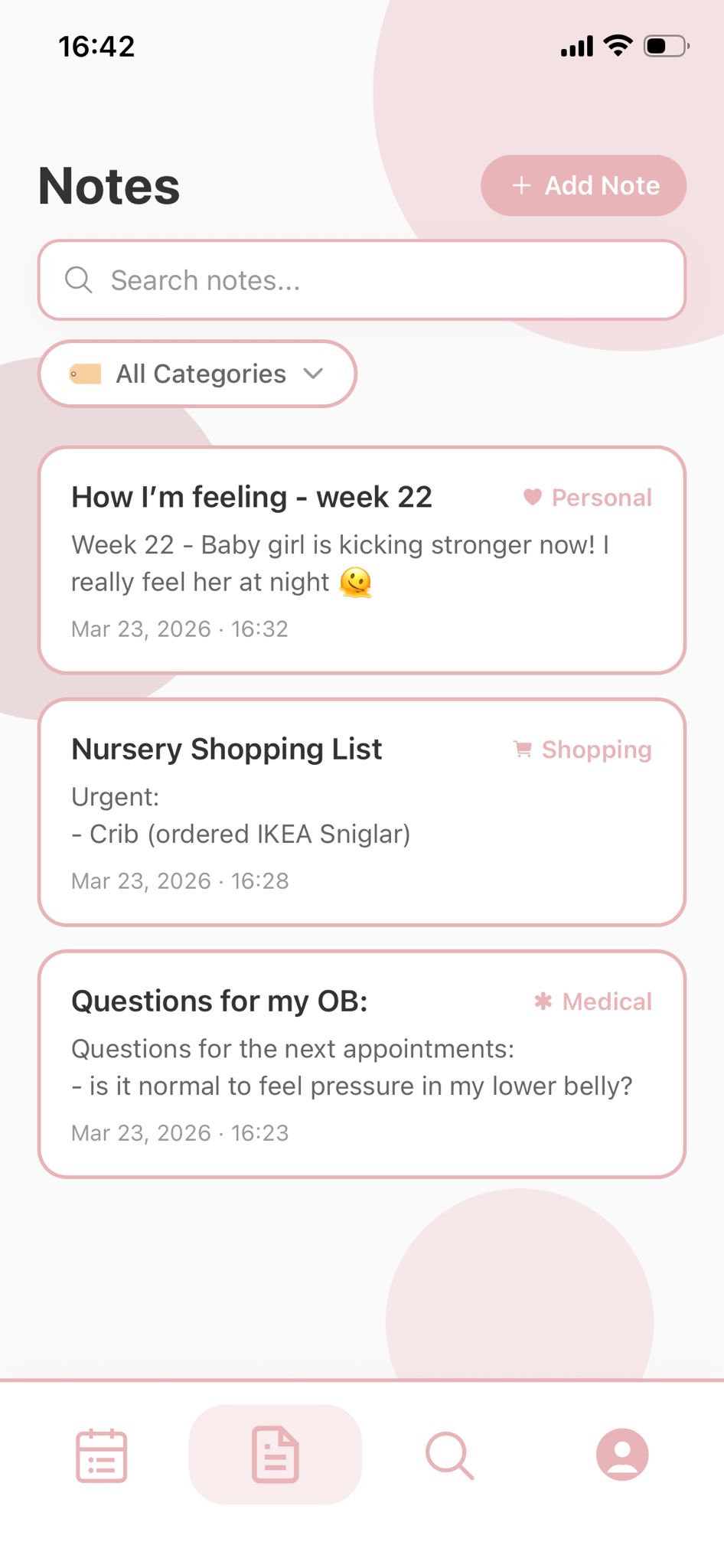
Task: Click the Shopping category label
Action: pyautogui.click(x=595, y=749)
